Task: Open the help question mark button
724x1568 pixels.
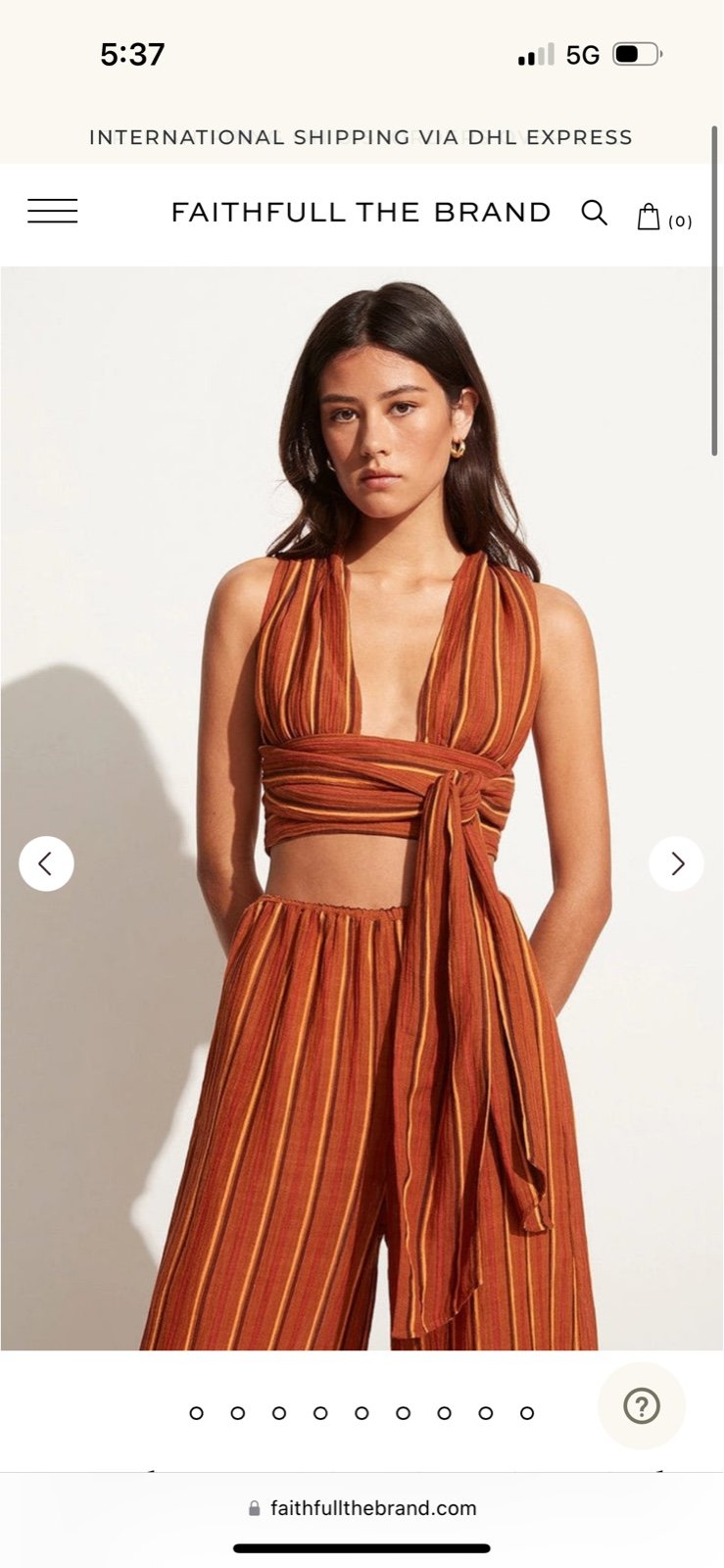Action: coord(642,1406)
